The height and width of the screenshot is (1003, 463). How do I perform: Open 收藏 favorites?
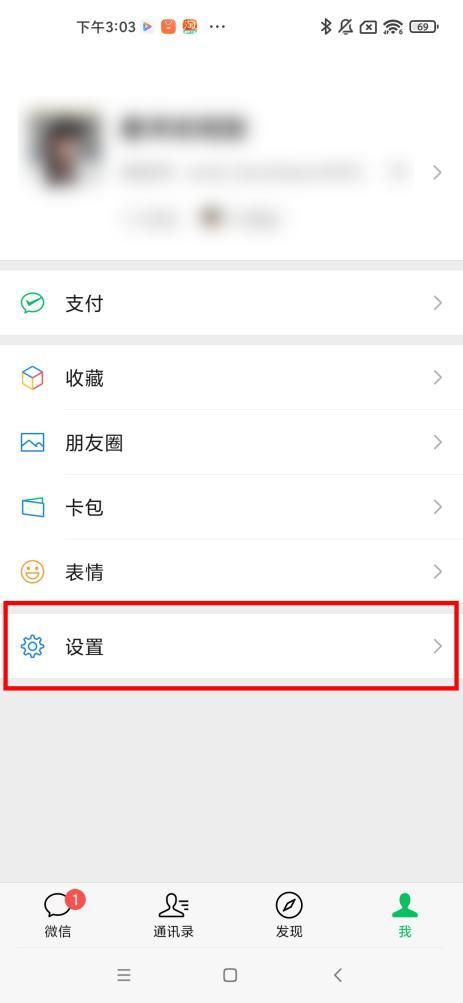232,378
